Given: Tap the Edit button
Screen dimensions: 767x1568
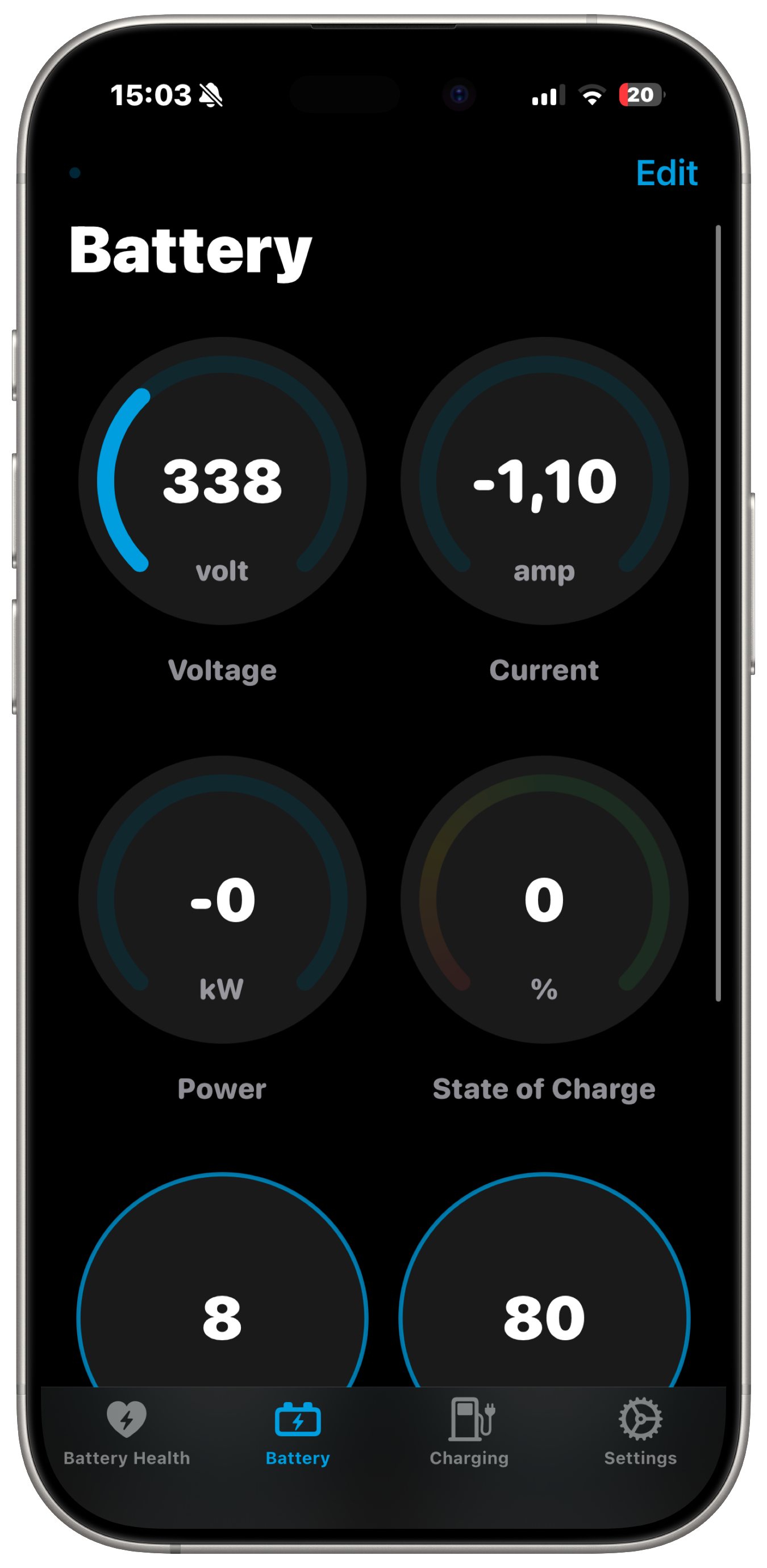Looking at the screenshot, I should pos(666,173).
